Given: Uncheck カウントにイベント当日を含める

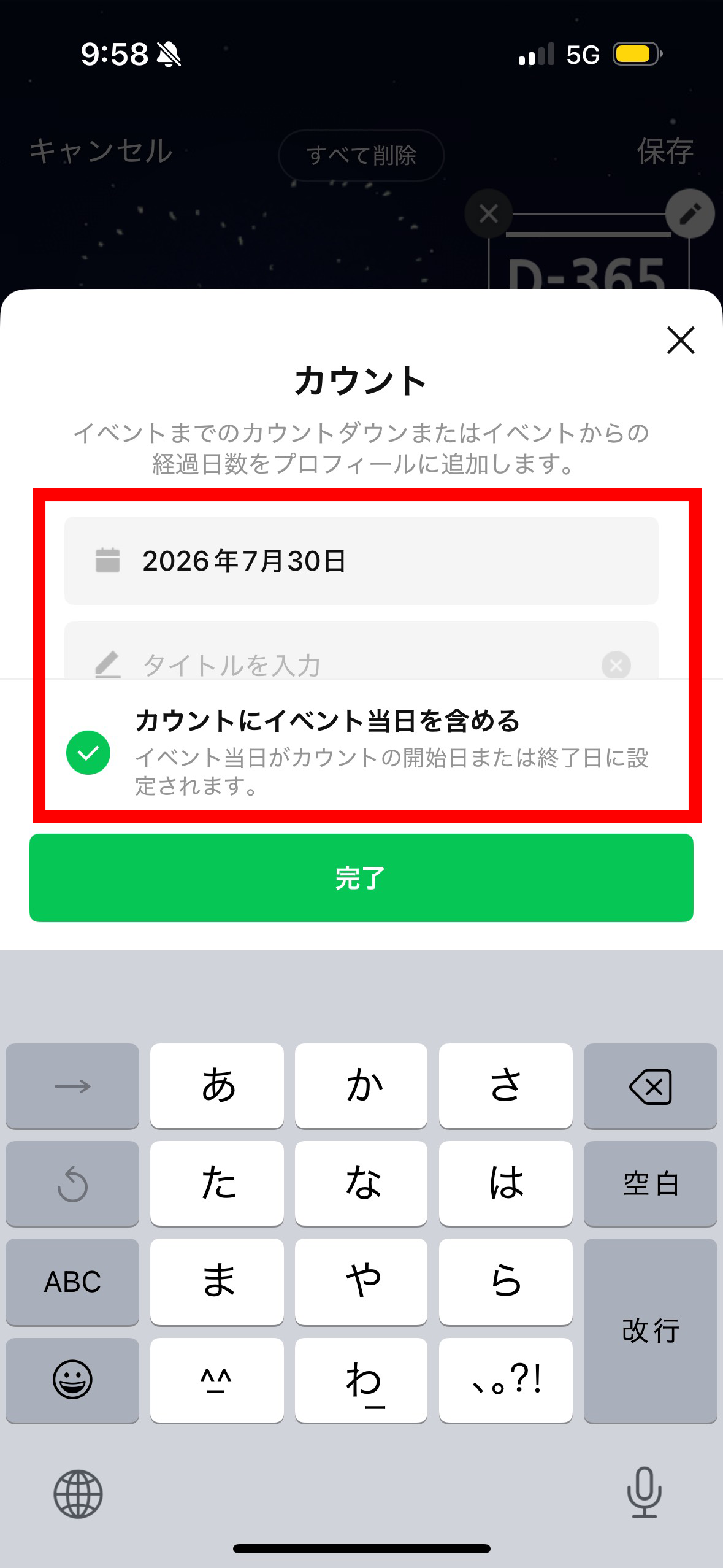Looking at the screenshot, I should pyautogui.click(x=88, y=752).
